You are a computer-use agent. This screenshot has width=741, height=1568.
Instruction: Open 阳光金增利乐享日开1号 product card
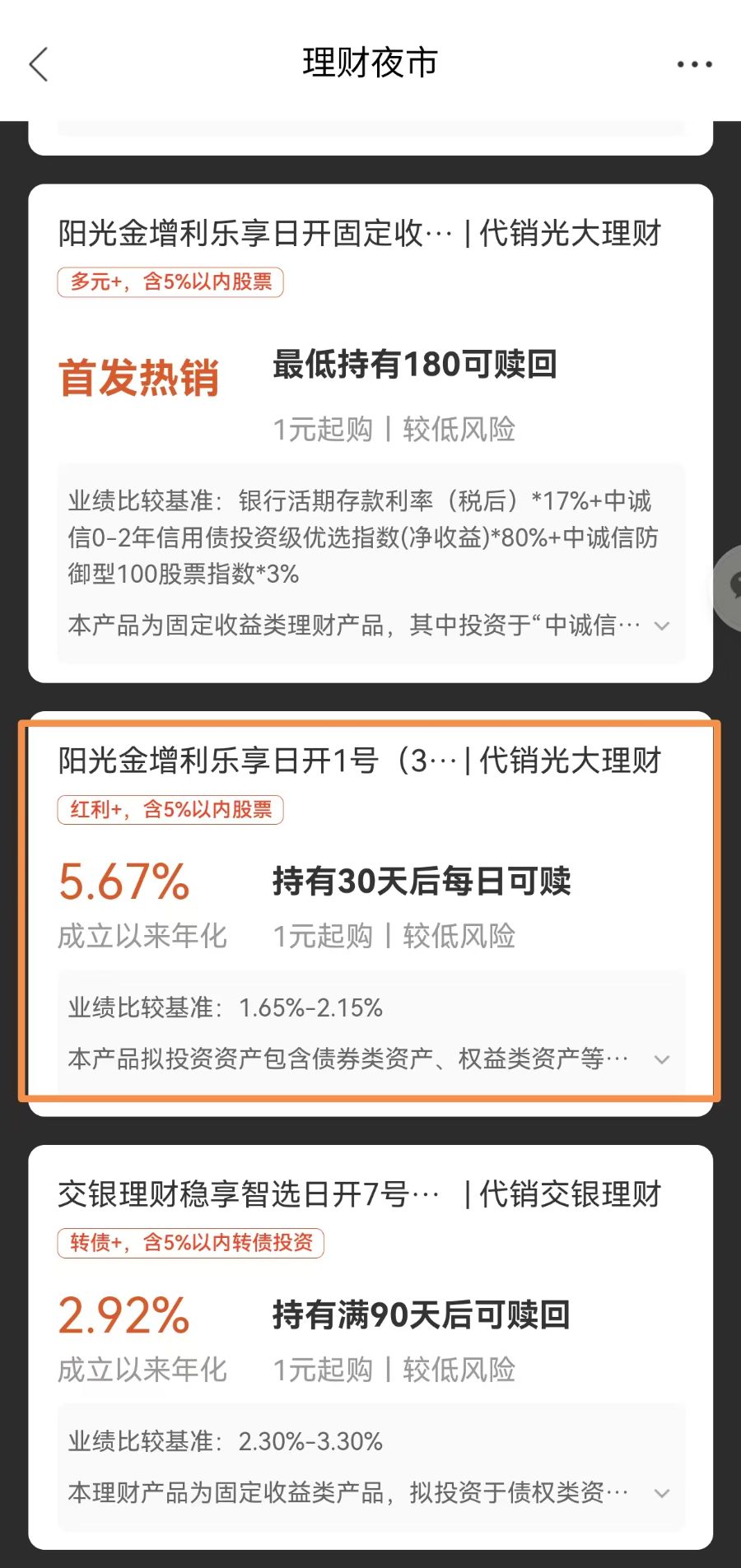tap(360, 761)
